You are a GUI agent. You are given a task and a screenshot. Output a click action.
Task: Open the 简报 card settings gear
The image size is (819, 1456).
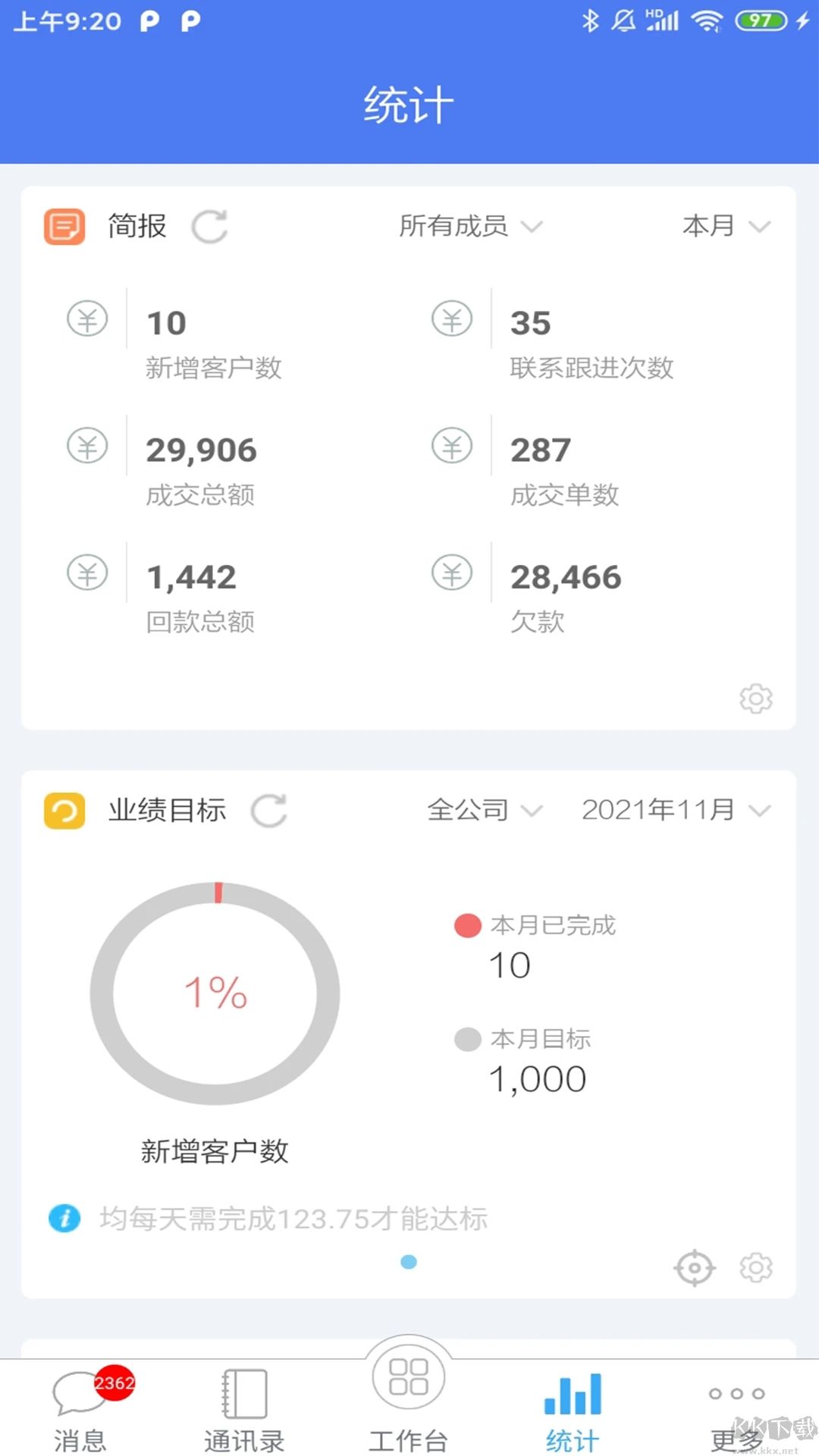point(755,699)
